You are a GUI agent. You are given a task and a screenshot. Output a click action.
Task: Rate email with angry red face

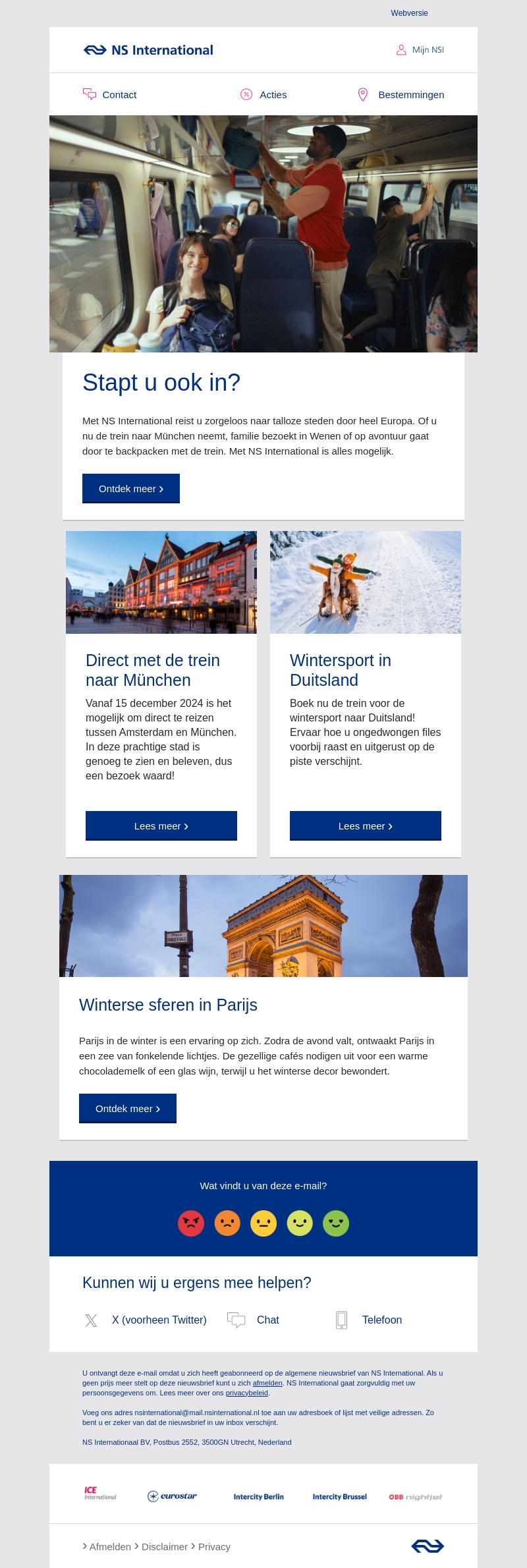coord(191,1223)
